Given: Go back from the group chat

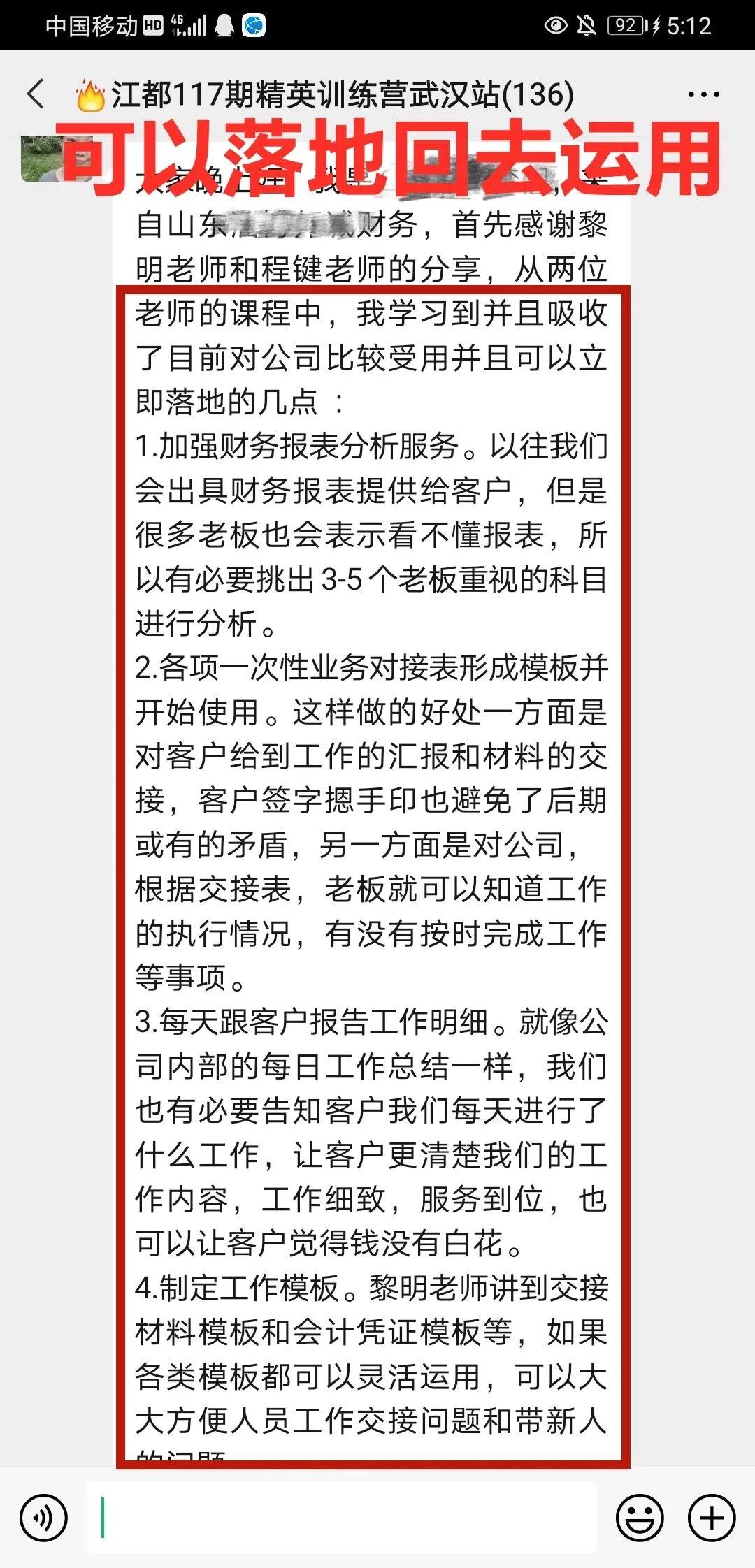Looking at the screenshot, I should (x=36, y=94).
